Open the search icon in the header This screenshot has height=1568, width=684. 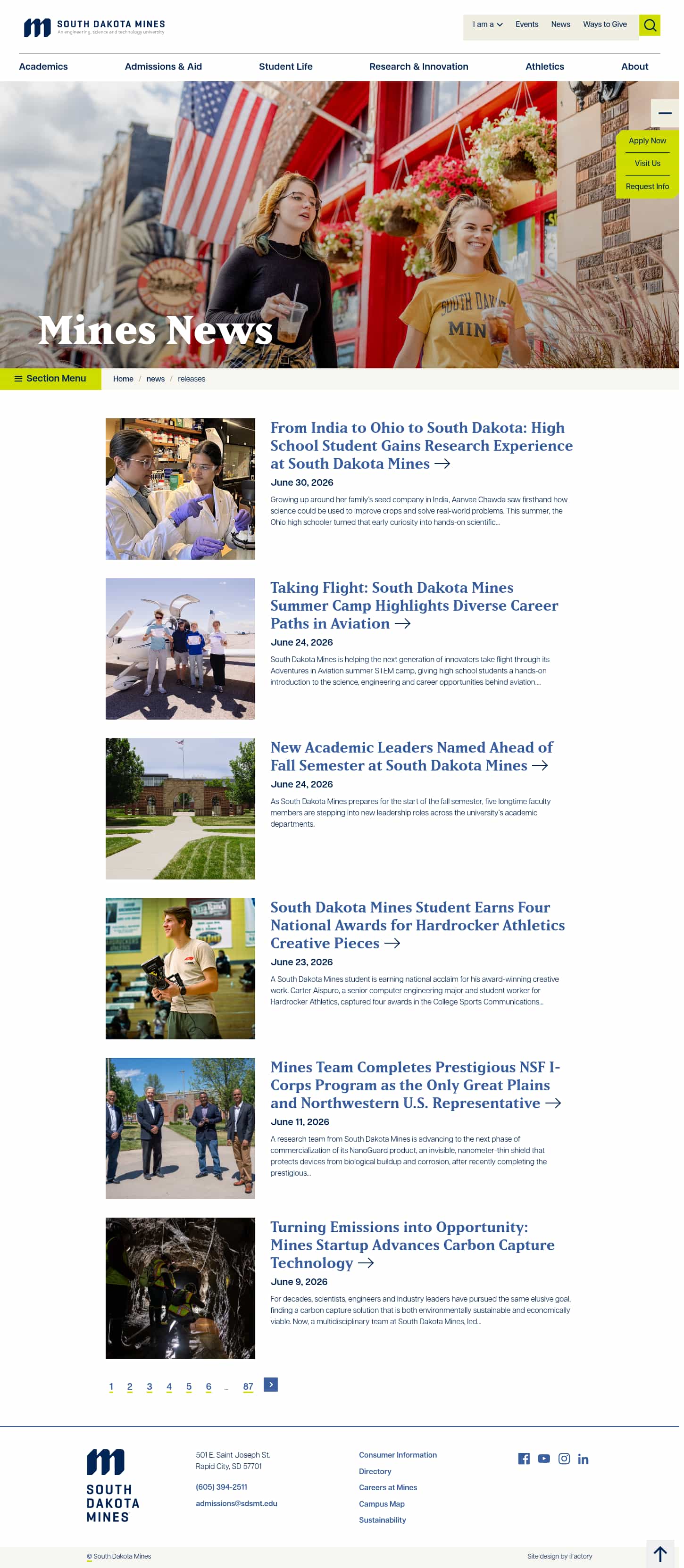(649, 25)
